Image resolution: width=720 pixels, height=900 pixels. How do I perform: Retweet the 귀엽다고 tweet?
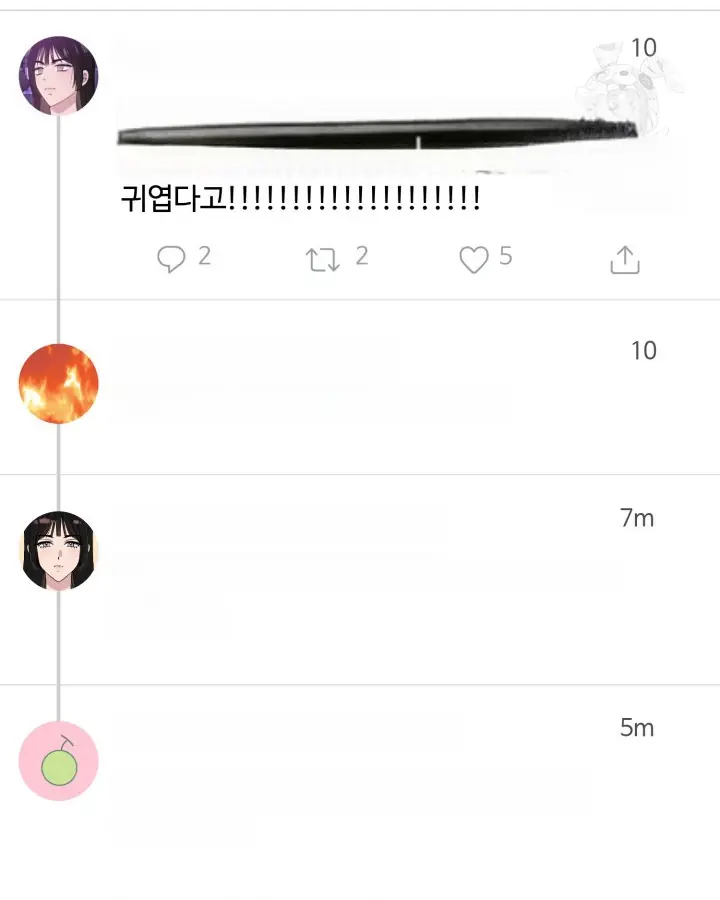322,259
